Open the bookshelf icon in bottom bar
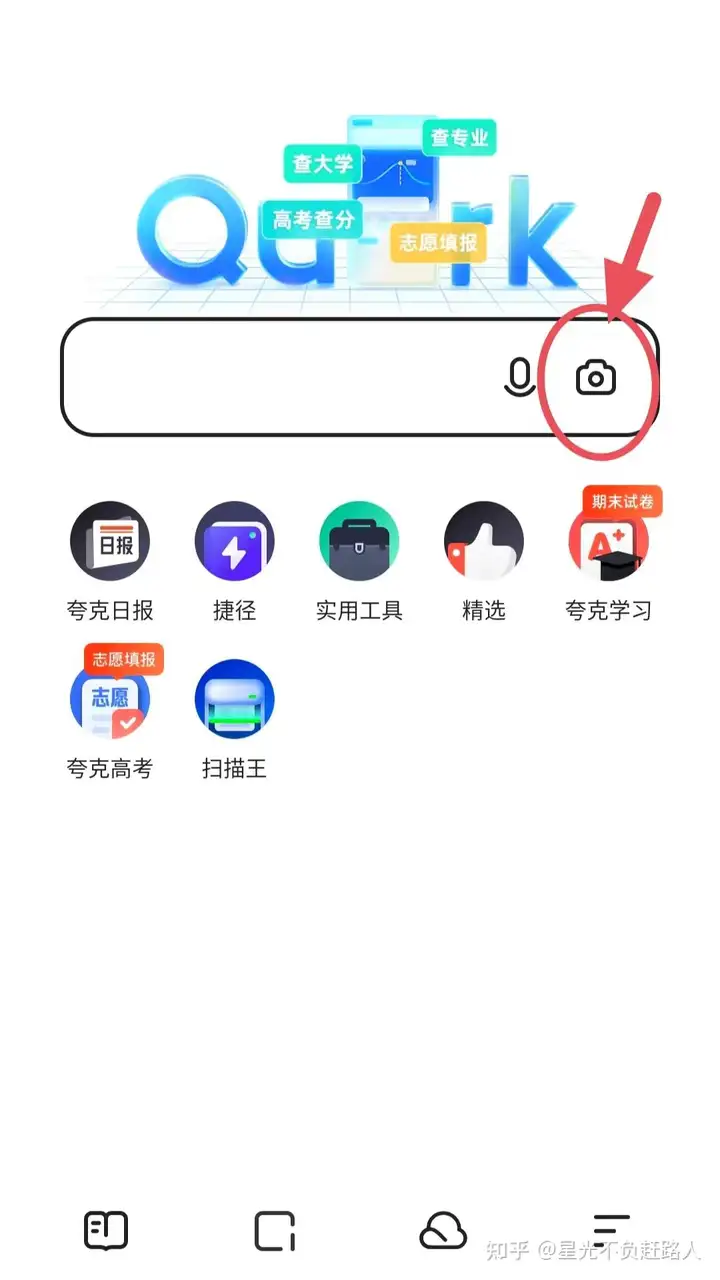 [106, 1230]
